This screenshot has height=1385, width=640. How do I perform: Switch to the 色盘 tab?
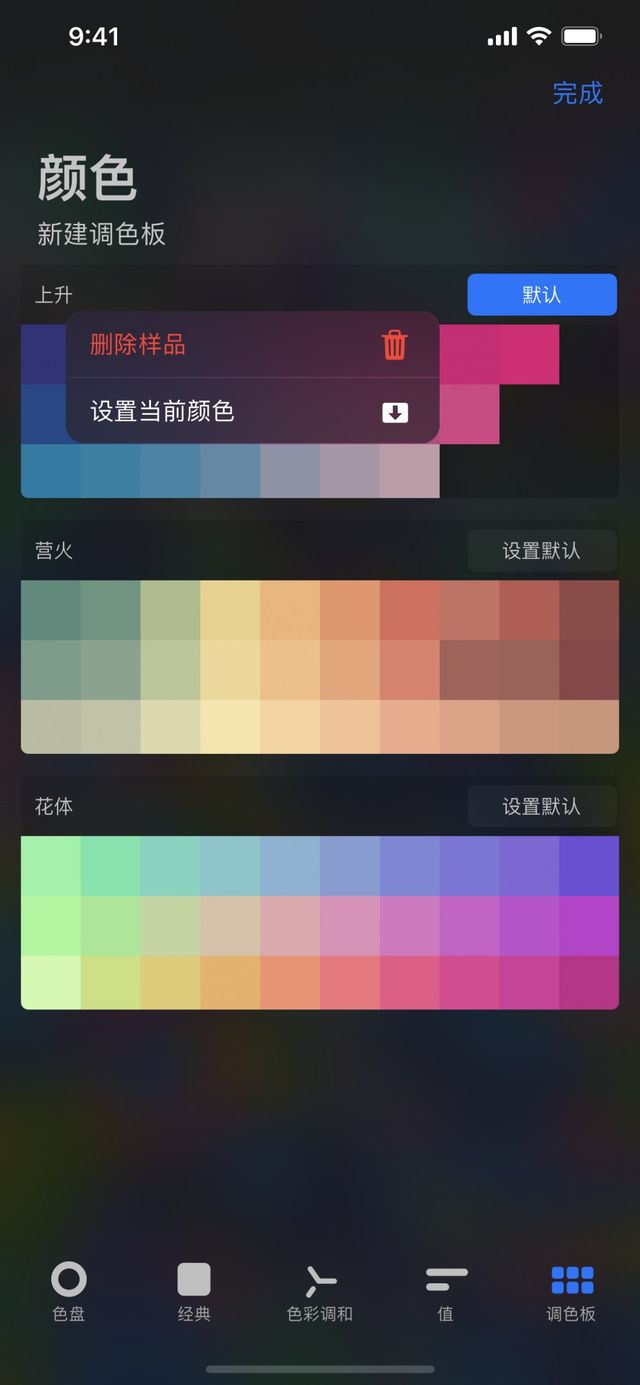pyautogui.click(x=69, y=1291)
